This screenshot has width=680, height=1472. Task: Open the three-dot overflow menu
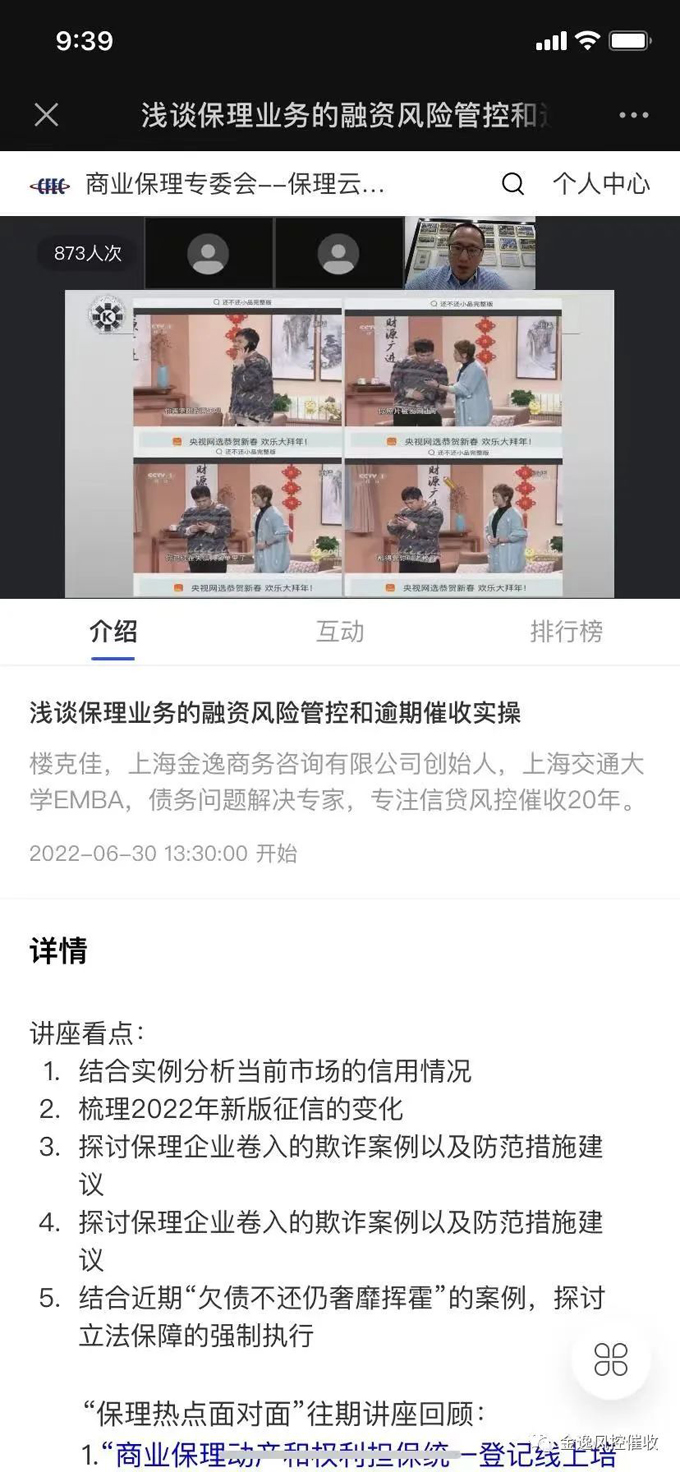point(633,115)
